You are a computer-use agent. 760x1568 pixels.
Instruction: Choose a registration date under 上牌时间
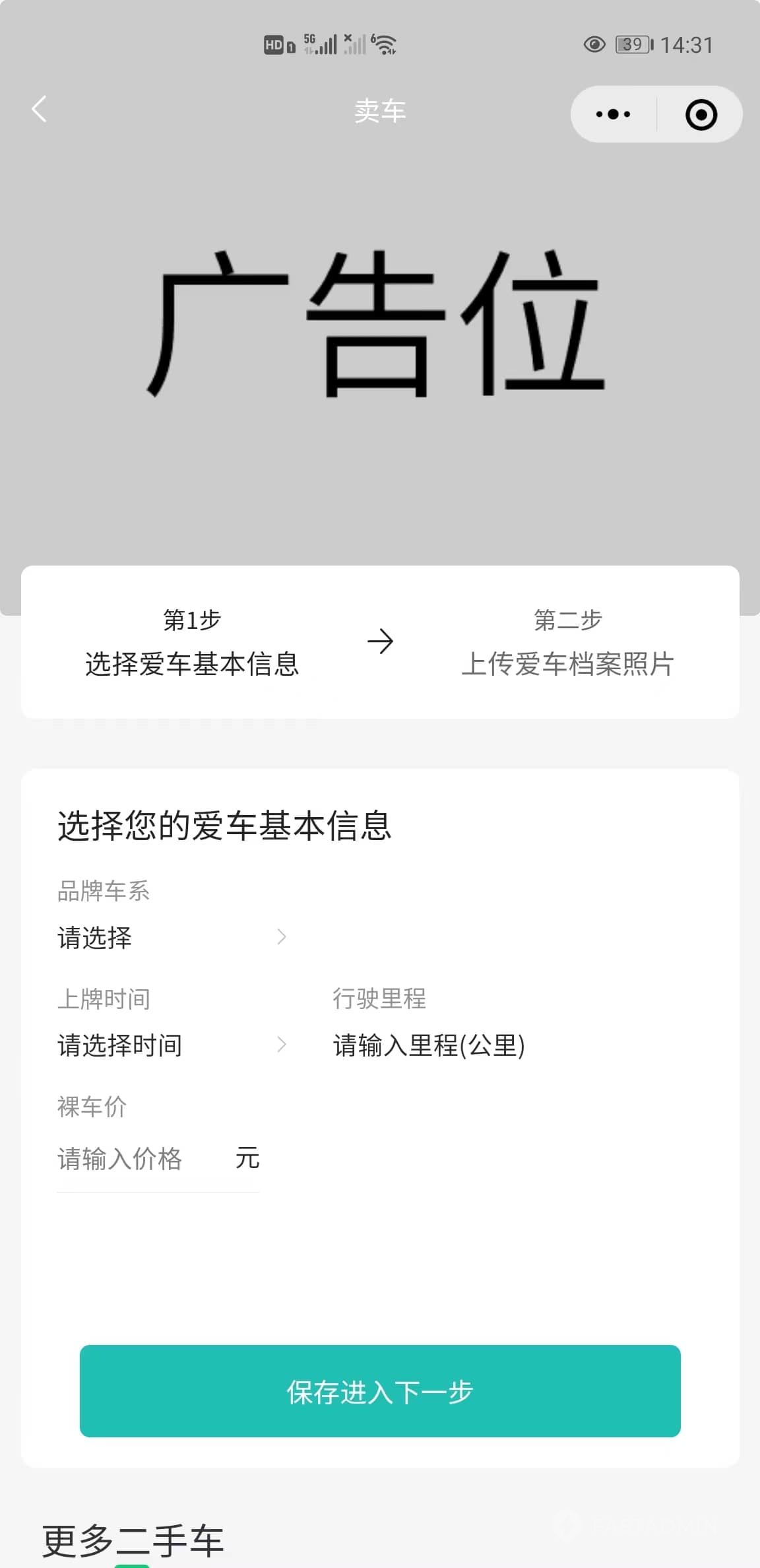(x=172, y=1045)
